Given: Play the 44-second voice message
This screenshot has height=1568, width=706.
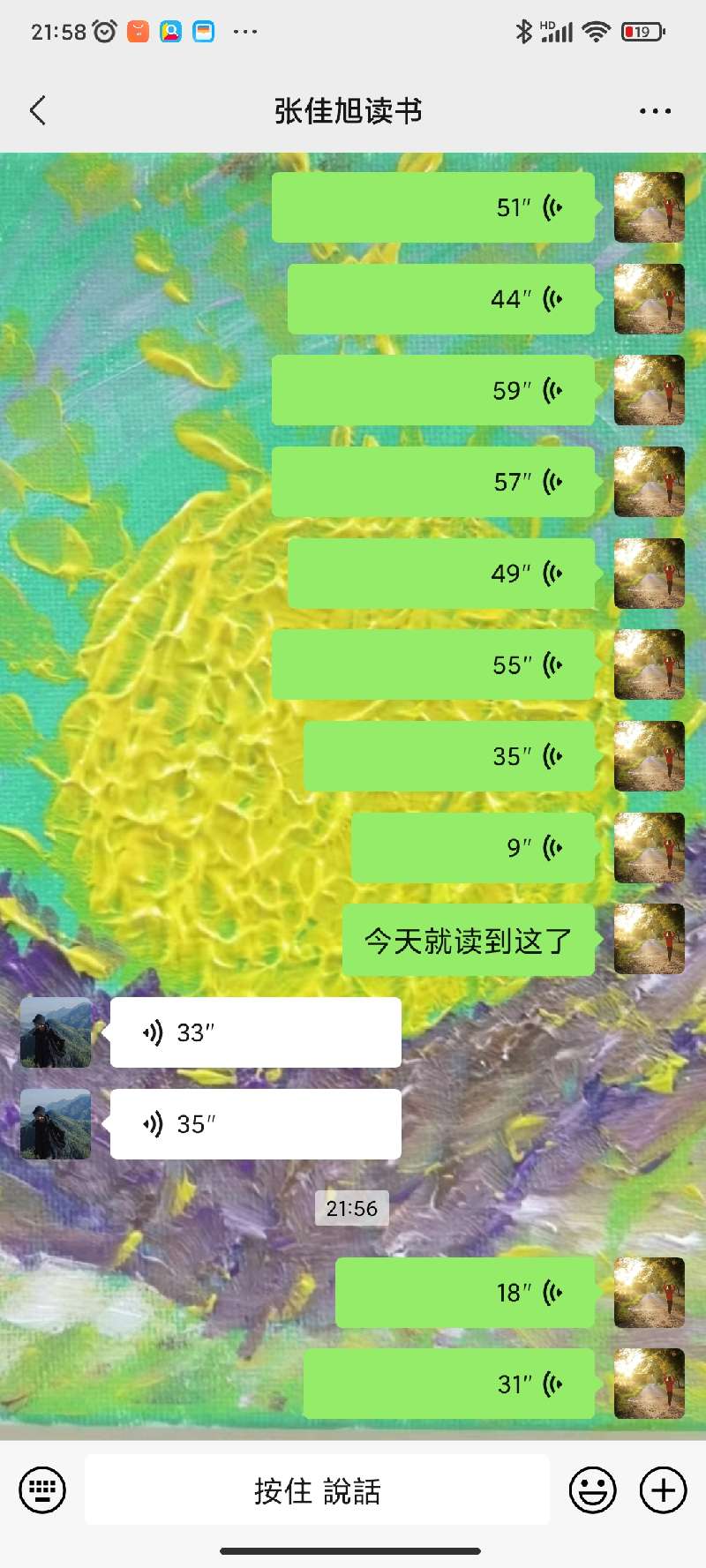Looking at the screenshot, I should [x=440, y=299].
